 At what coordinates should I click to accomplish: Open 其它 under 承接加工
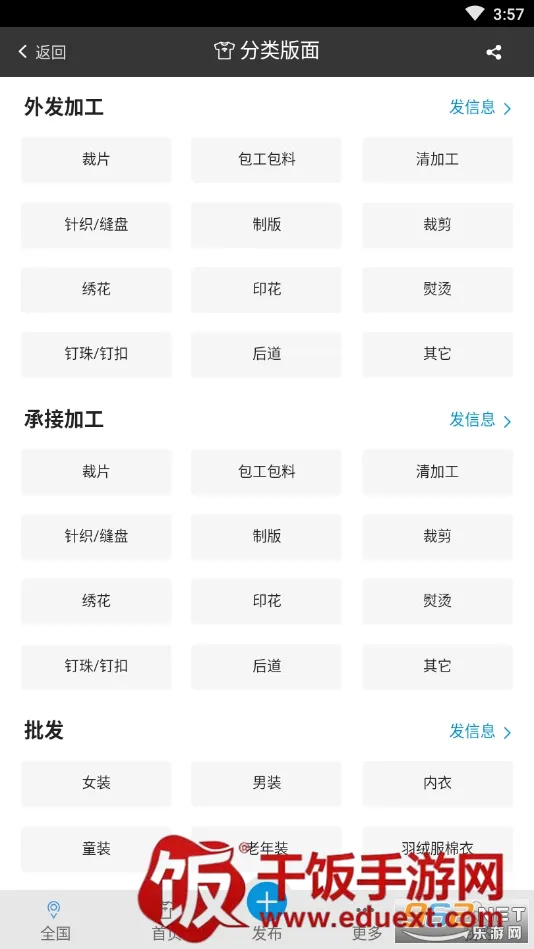tap(437, 666)
